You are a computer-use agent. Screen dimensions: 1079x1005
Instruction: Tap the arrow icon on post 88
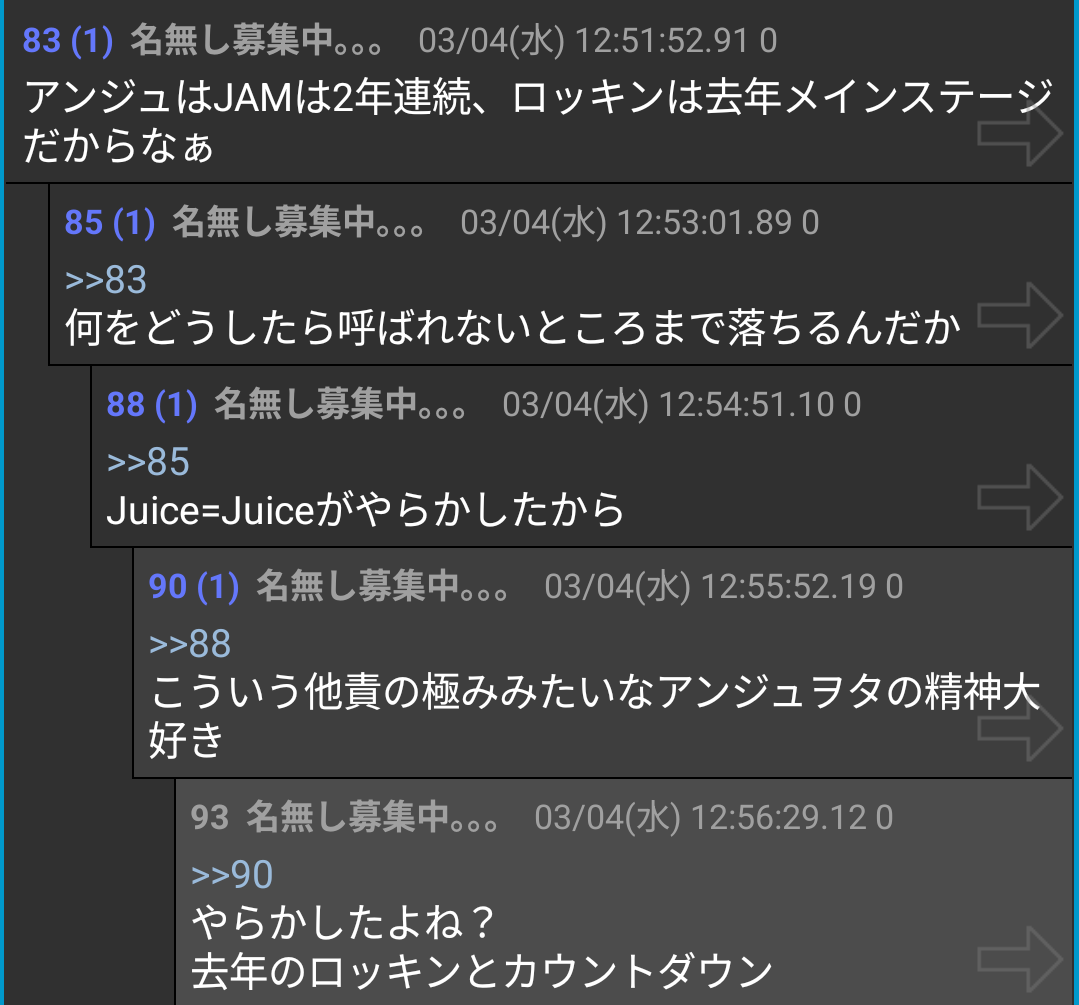(1019, 496)
